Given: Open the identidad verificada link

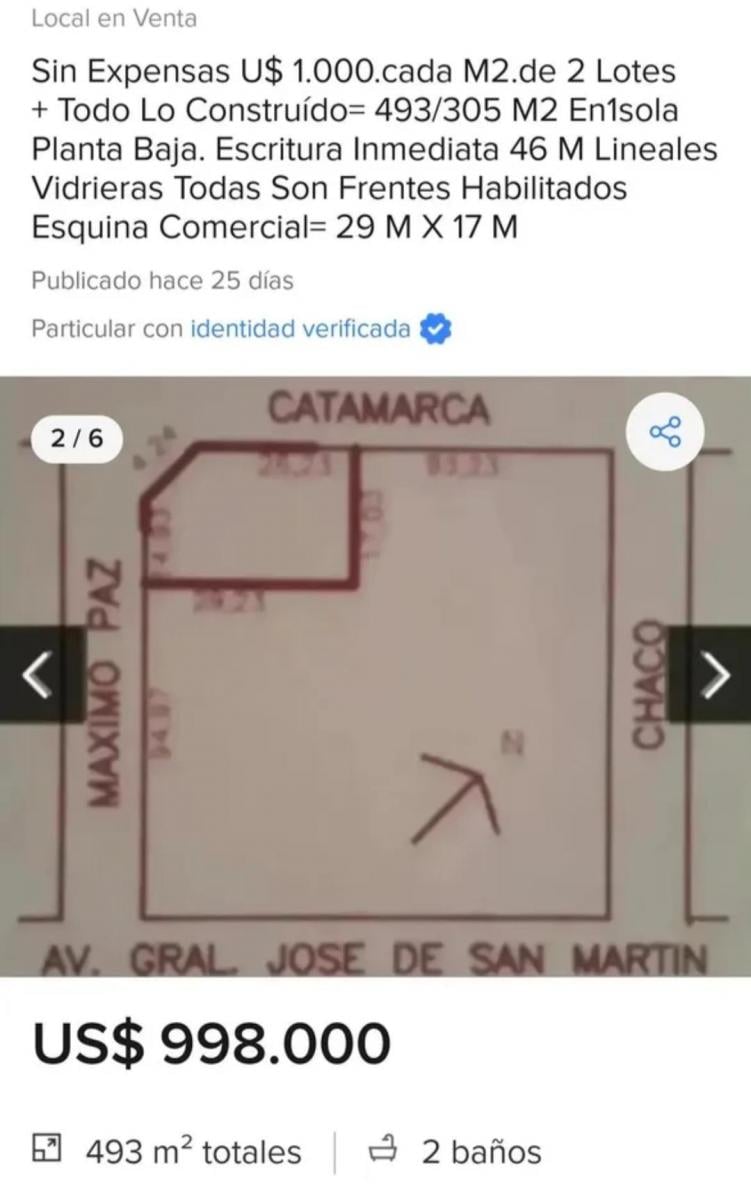Looking at the screenshot, I should click(x=300, y=328).
